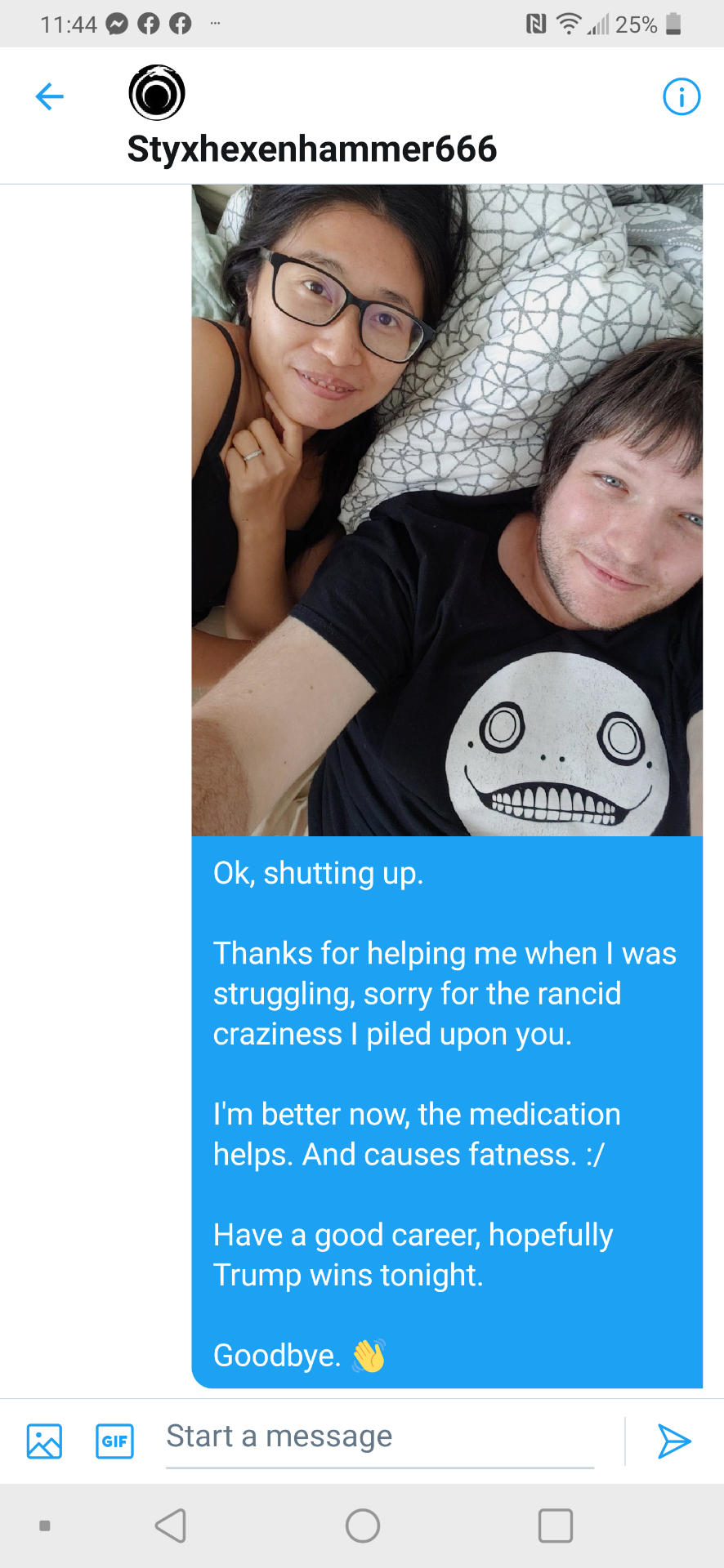Tap the system home button
This screenshot has height=1568, width=724.
pos(363,1525)
